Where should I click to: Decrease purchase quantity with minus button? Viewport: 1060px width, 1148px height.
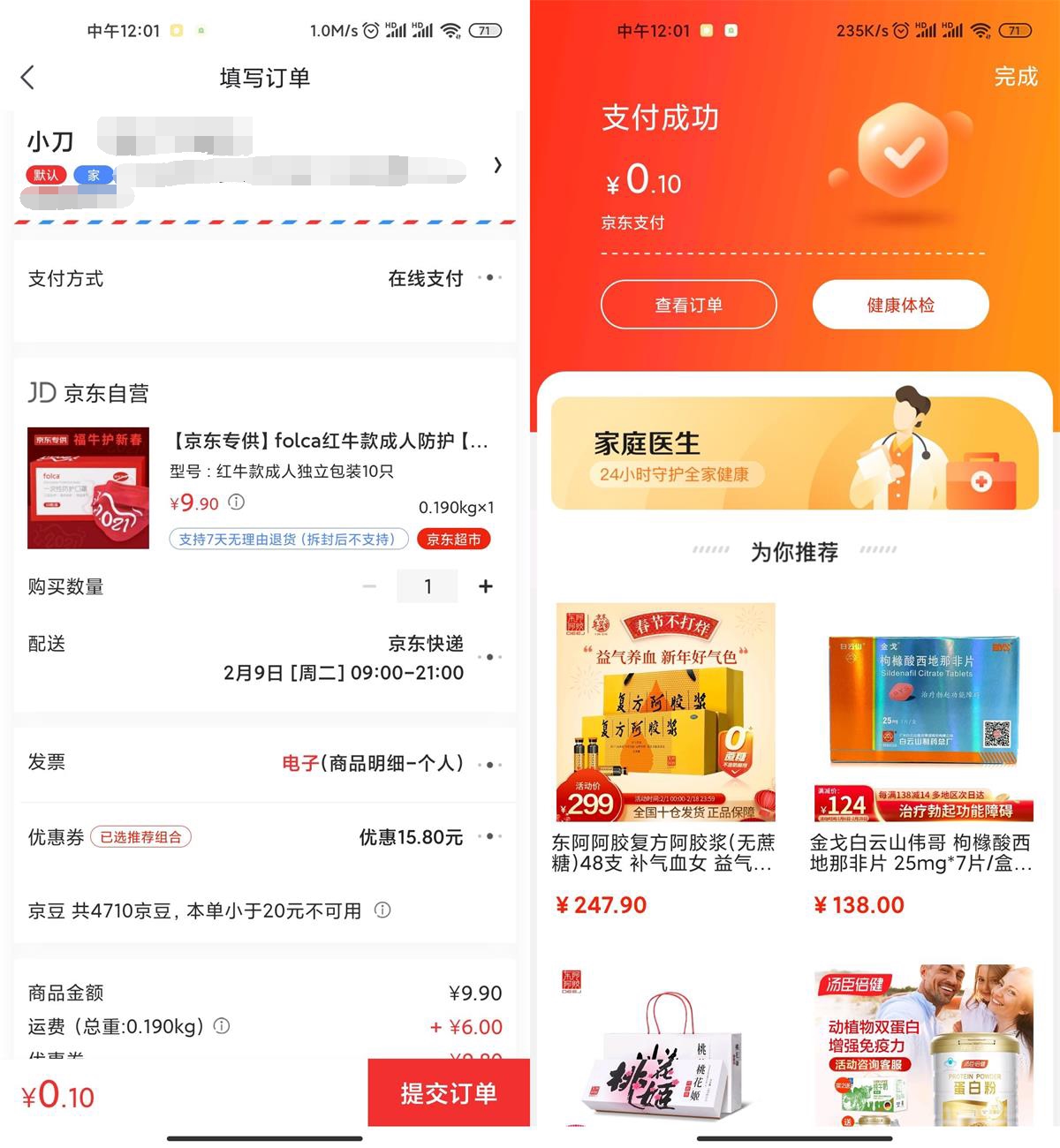(x=370, y=586)
